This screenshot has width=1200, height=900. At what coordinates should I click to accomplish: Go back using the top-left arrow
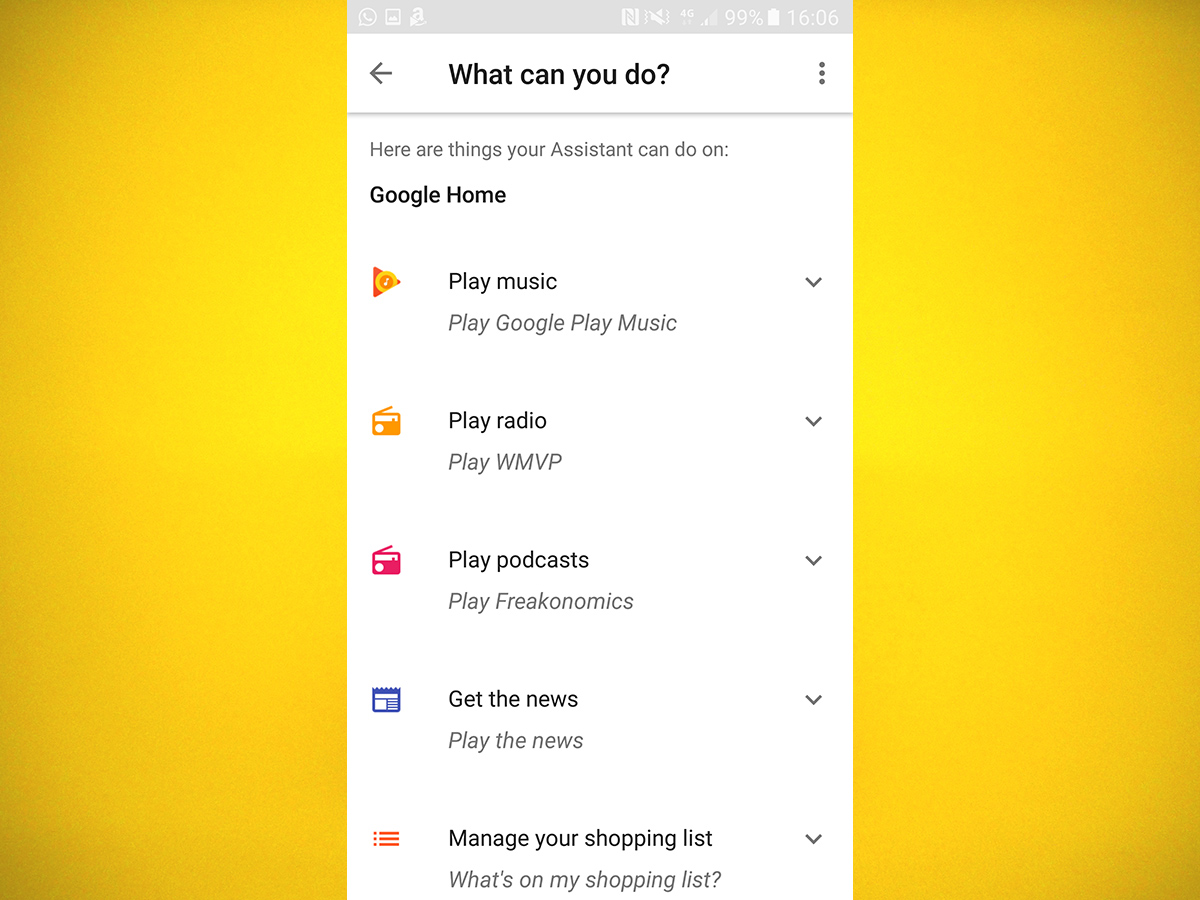point(381,73)
